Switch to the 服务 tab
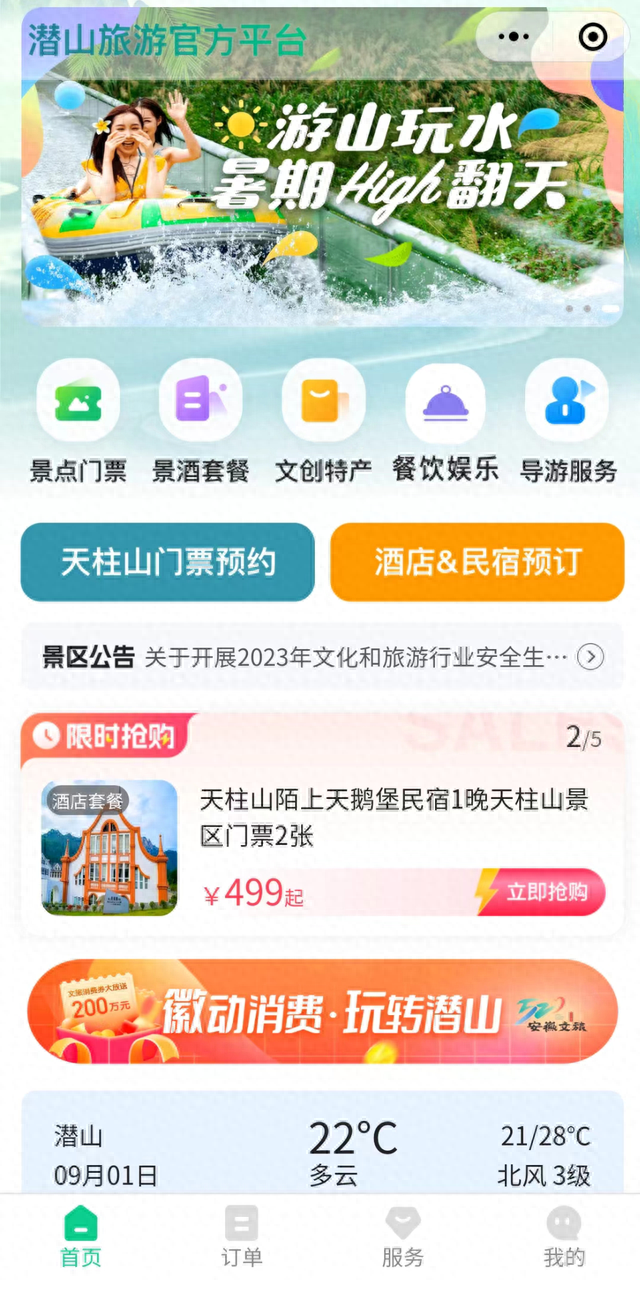 (402, 1237)
